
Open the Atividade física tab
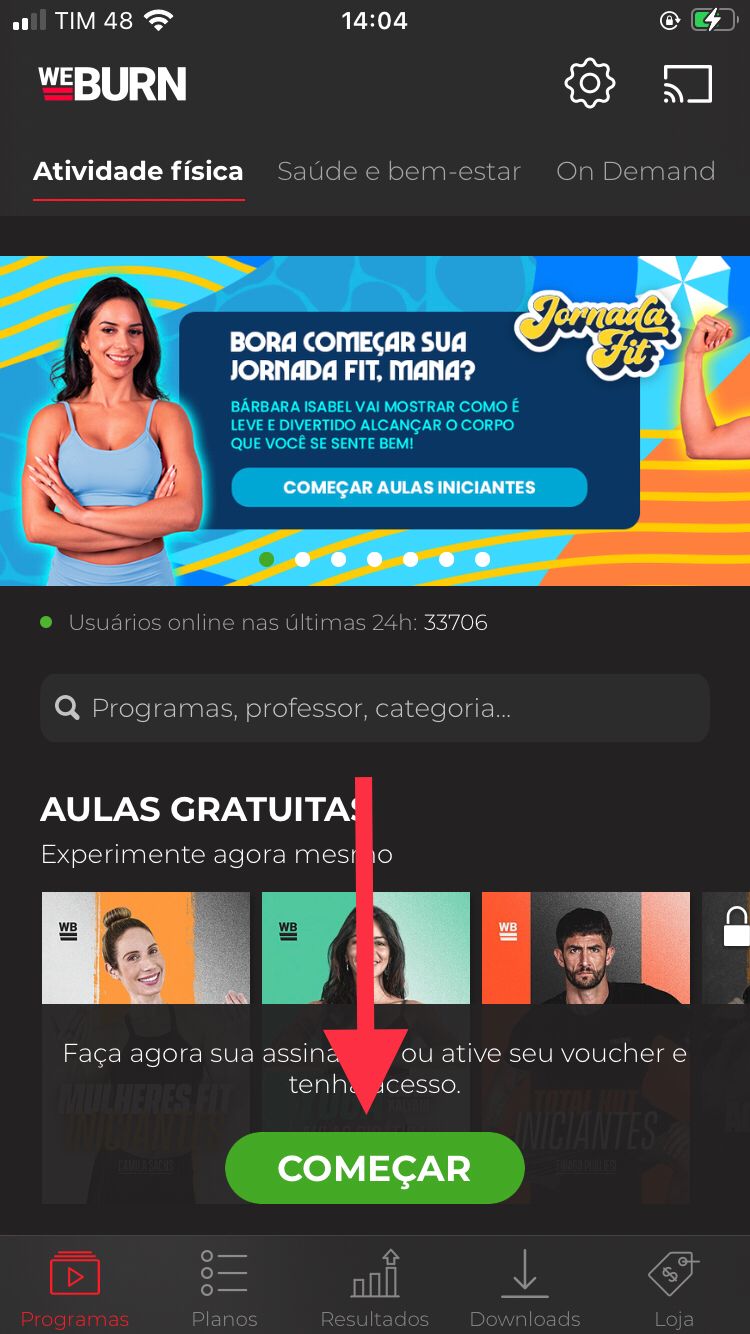[x=138, y=171]
